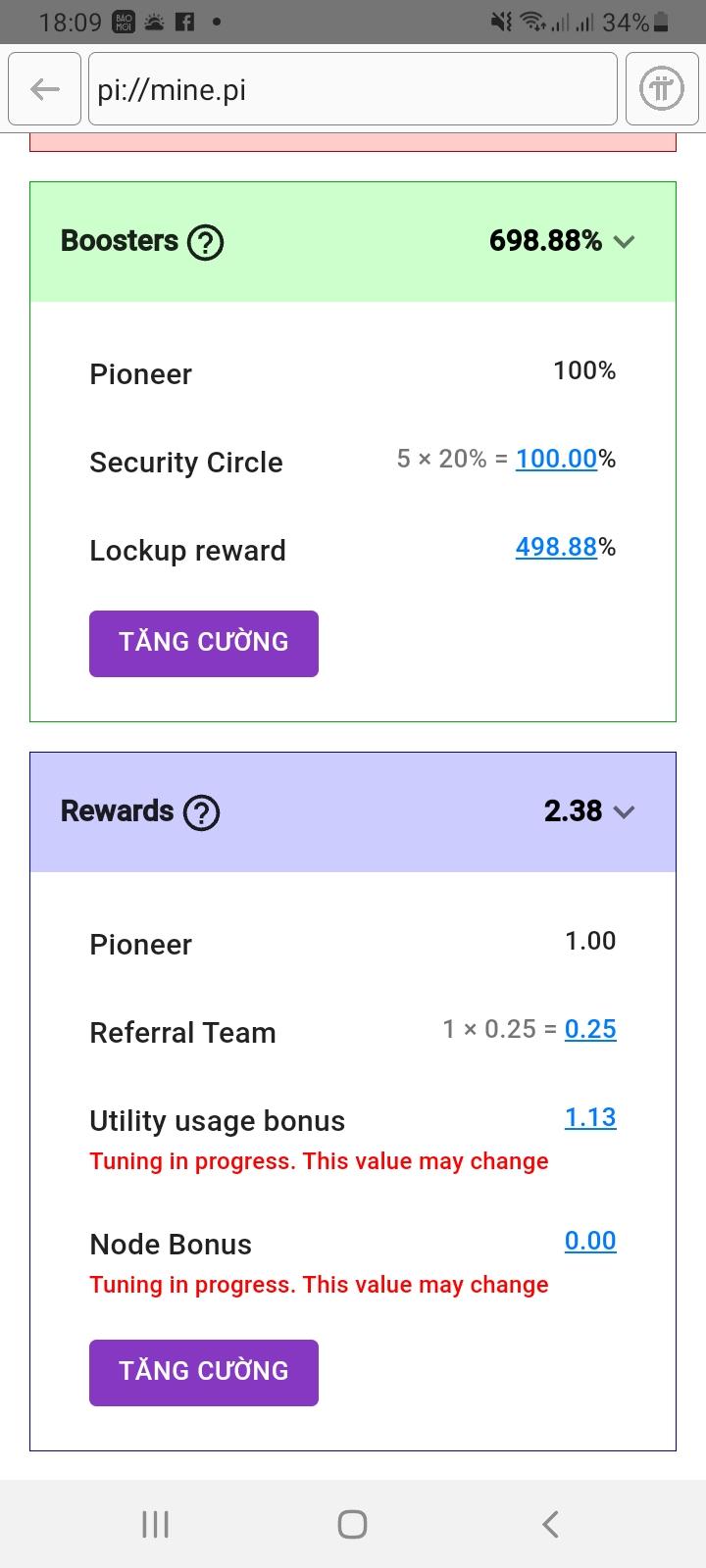Open the Security Circle 100.00 link
This screenshot has height=1568, width=706.
pos(556,459)
